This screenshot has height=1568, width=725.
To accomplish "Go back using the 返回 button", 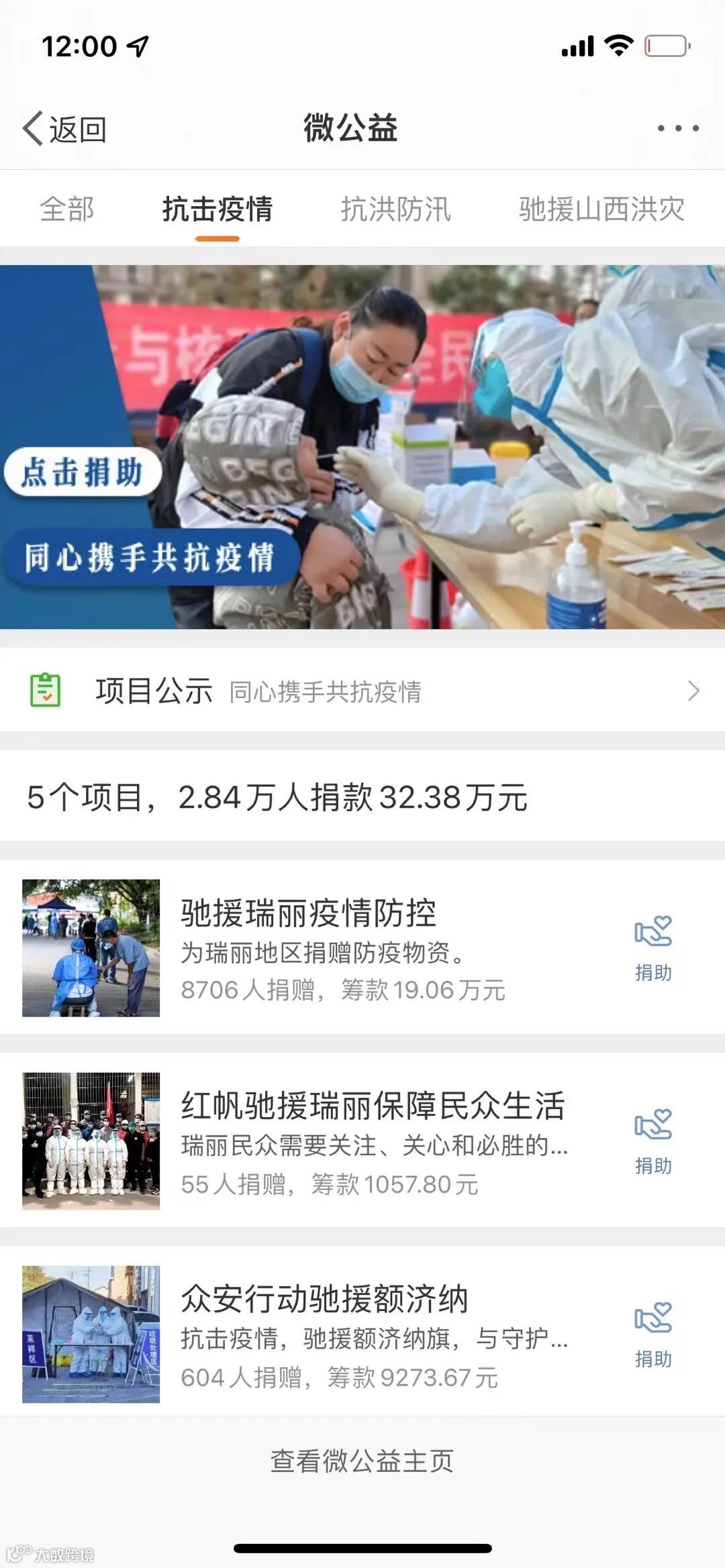I will coord(64,129).
